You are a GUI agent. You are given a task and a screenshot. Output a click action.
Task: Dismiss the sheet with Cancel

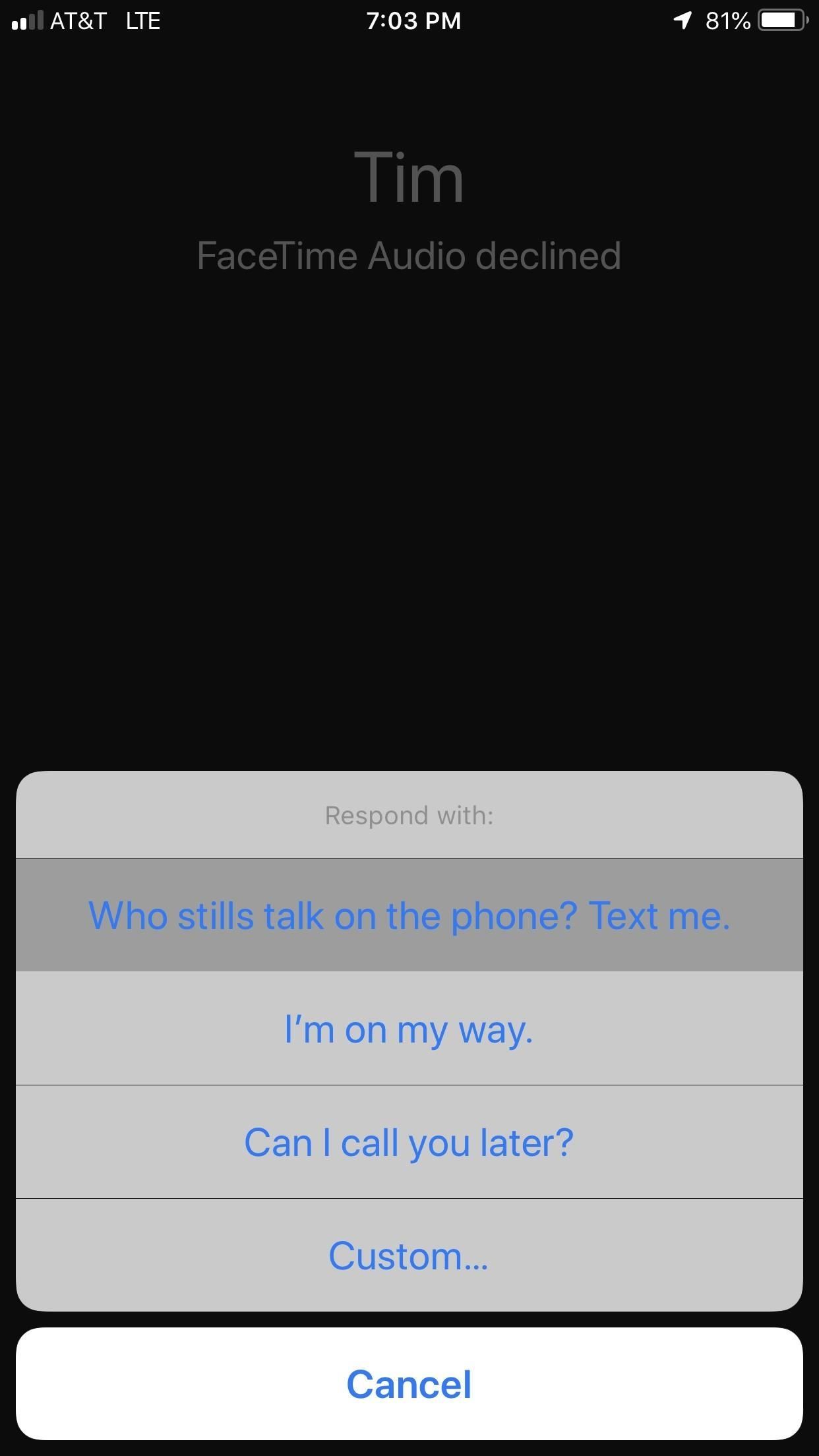coord(409,1383)
